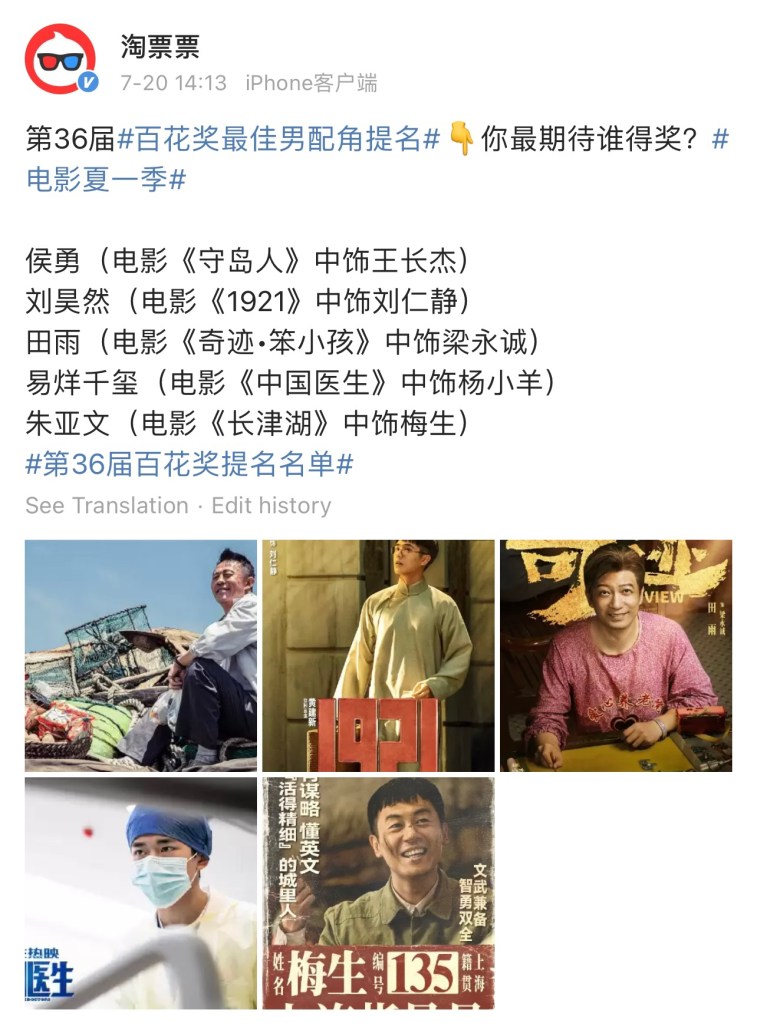Open the 淘票票 account name
757x1023 pixels.
[160, 46]
